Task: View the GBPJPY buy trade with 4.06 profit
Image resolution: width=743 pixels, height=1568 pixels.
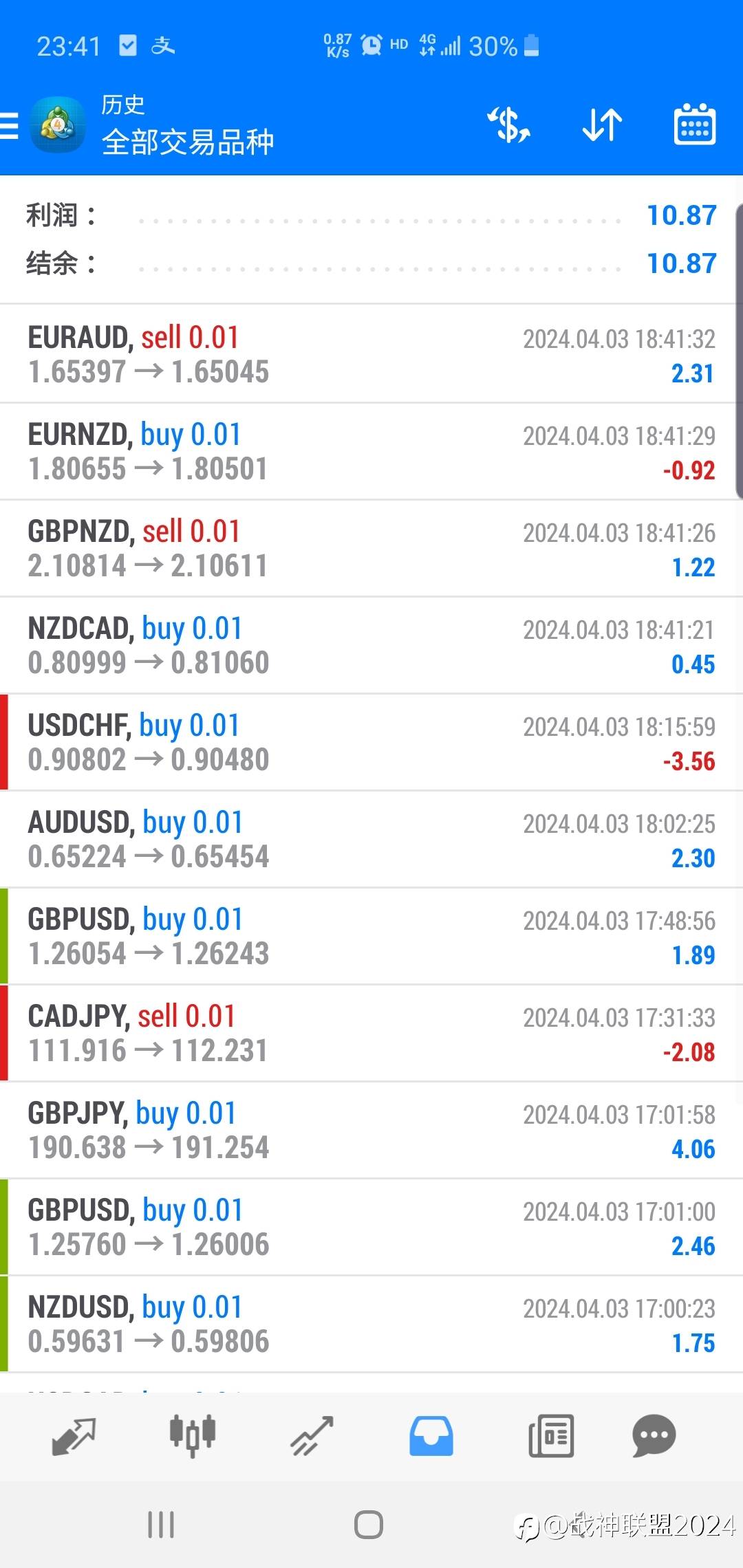Action: coord(371,1130)
